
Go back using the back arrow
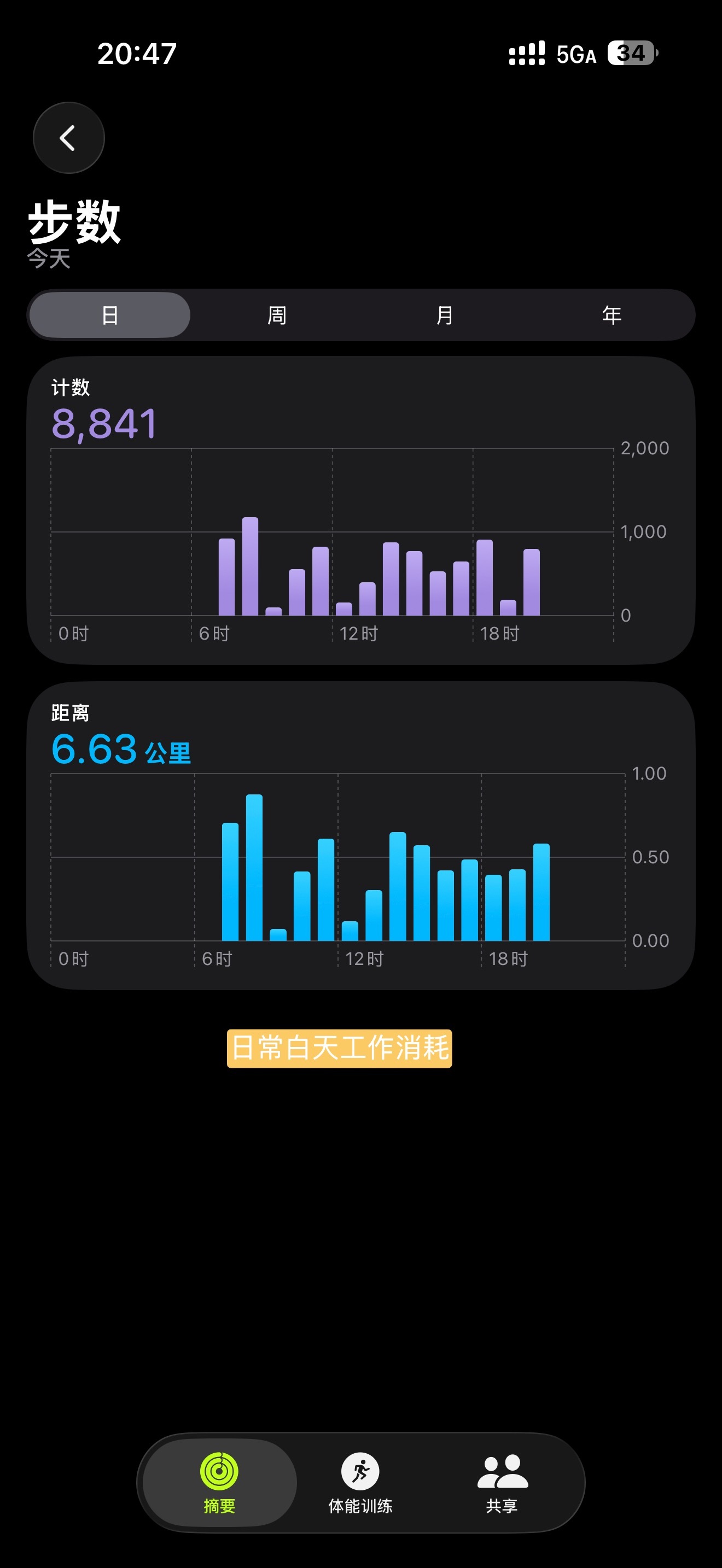68,138
